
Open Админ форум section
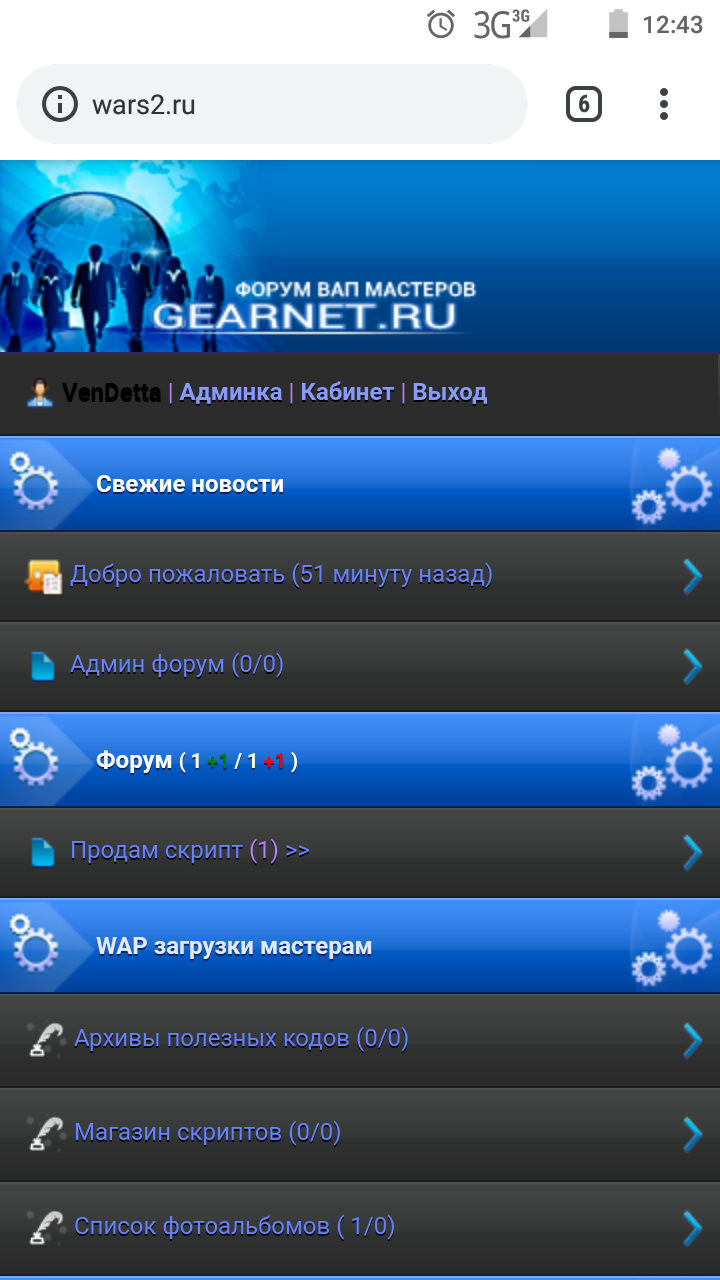click(x=177, y=664)
